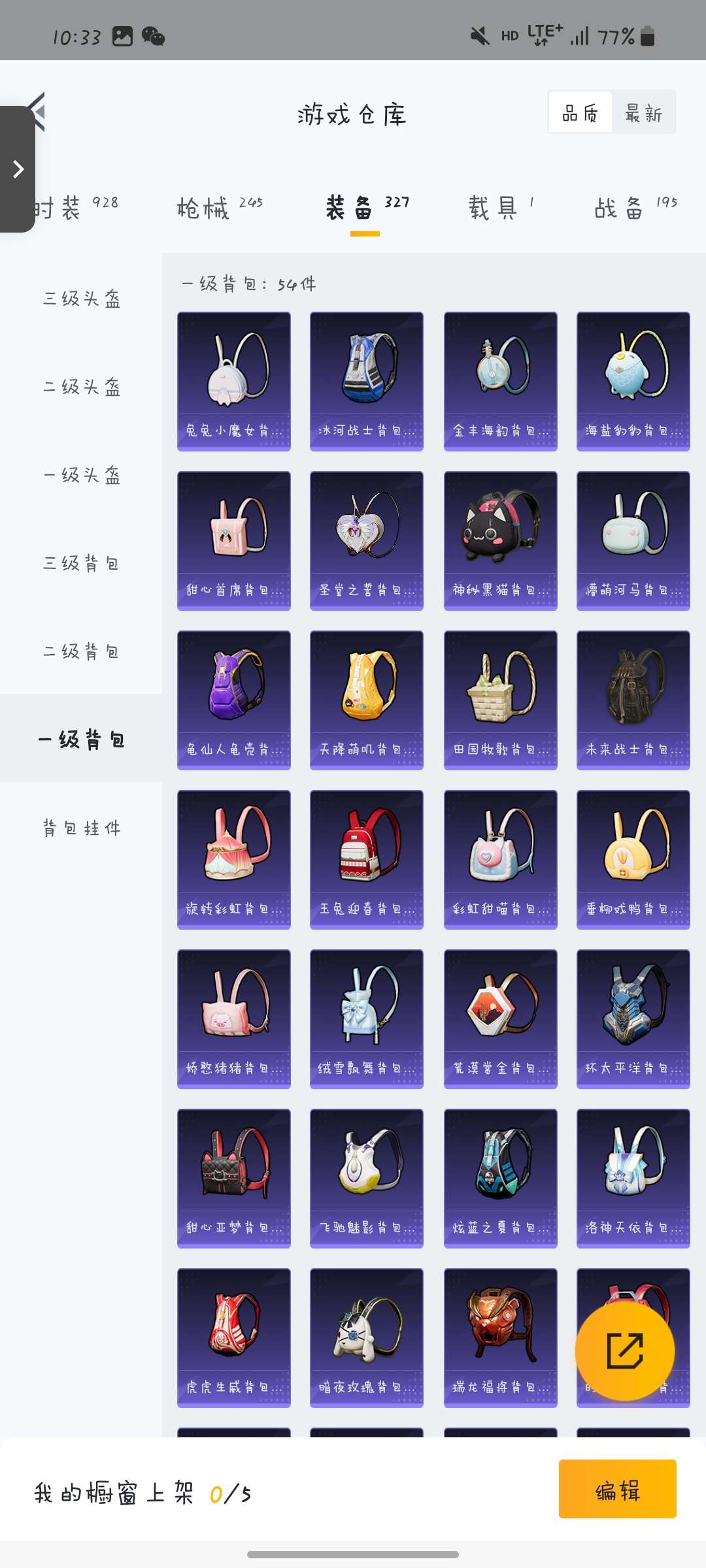This screenshot has height=1568, width=706.
Task: Sort by 品质 (quality)
Action: pyautogui.click(x=580, y=113)
